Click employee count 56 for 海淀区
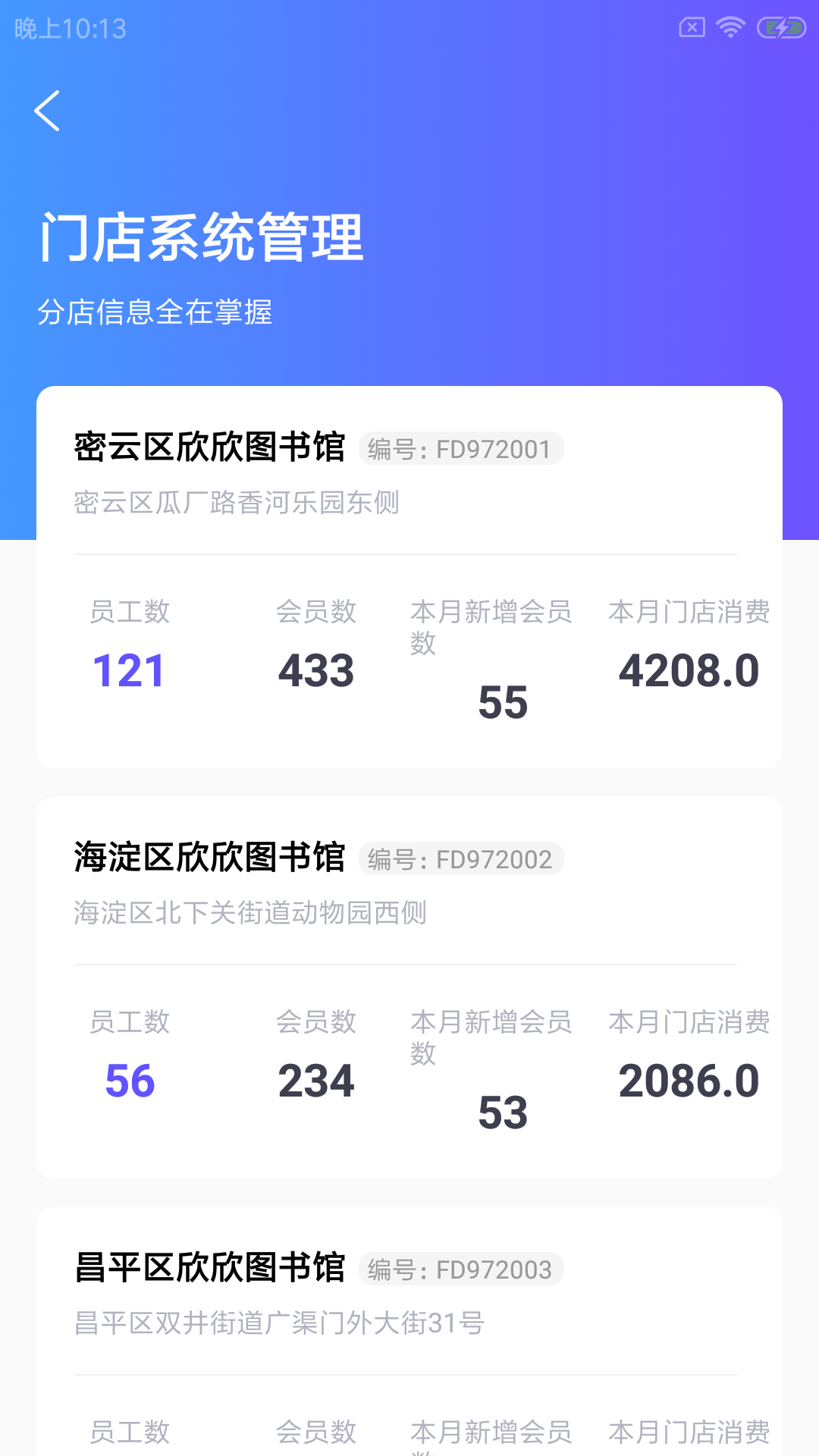Viewport: 819px width, 1456px height. (129, 1081)
